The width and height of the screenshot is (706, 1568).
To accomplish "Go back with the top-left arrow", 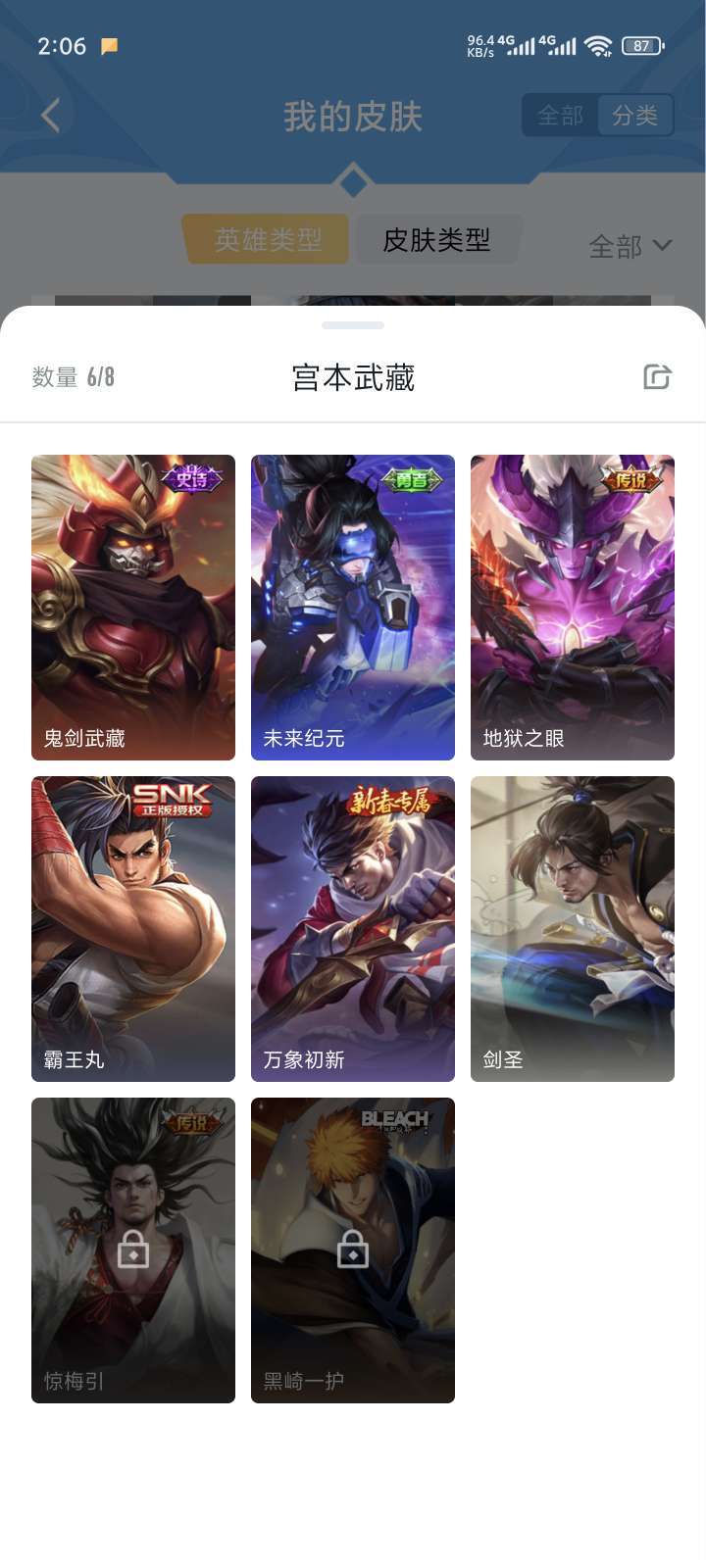I will (x=51, y=116).
